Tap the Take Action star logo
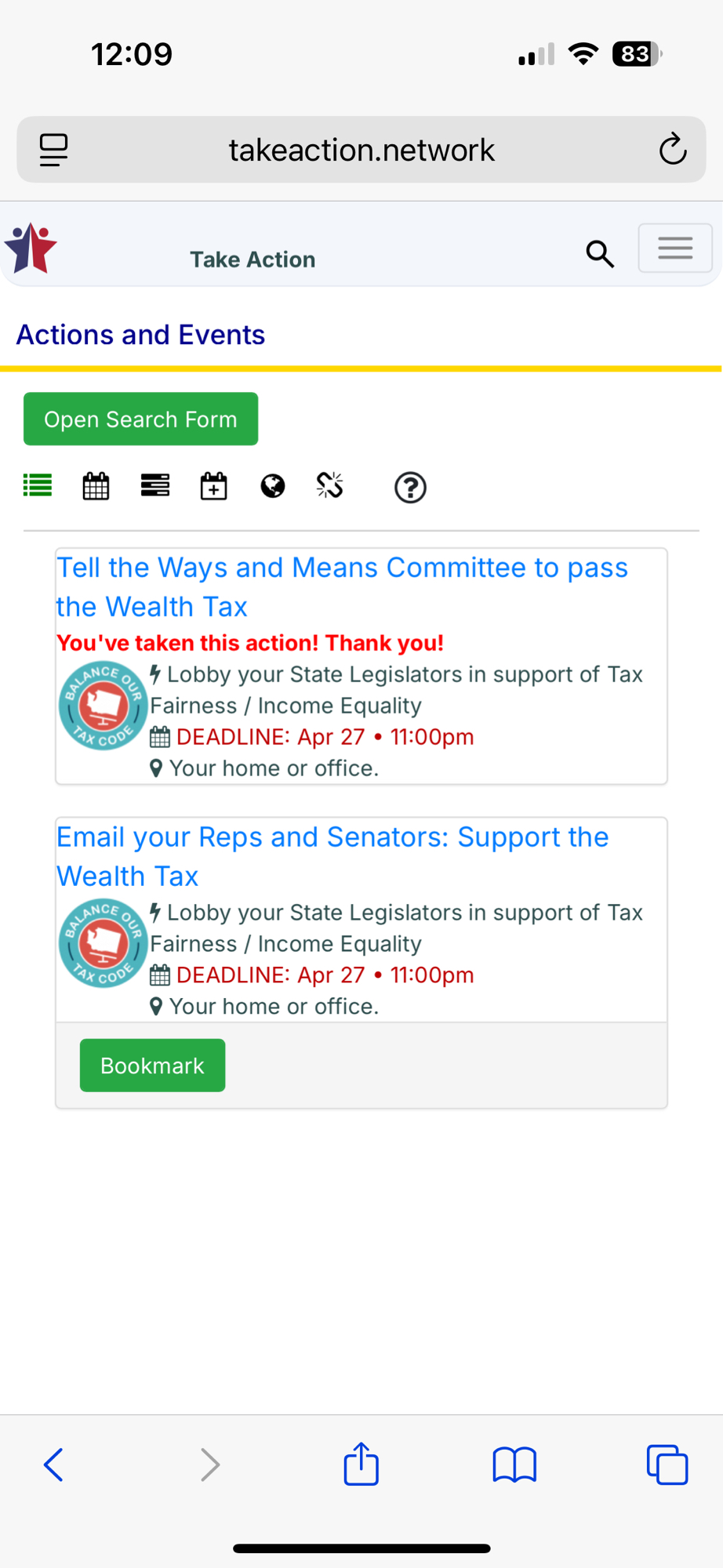The height and width of the screenshot is (1568, 723). click(x=31, y=249)
